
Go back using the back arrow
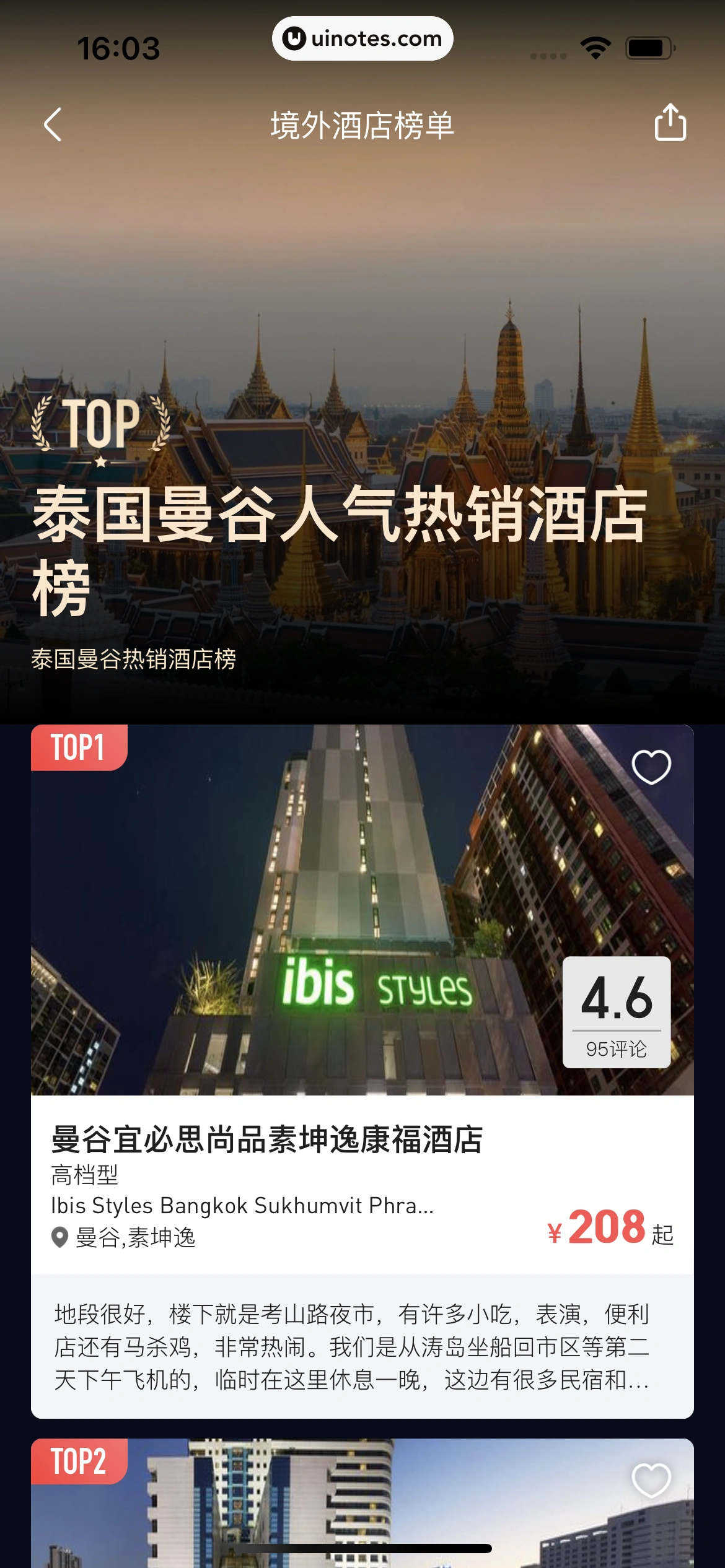point(53,124)
